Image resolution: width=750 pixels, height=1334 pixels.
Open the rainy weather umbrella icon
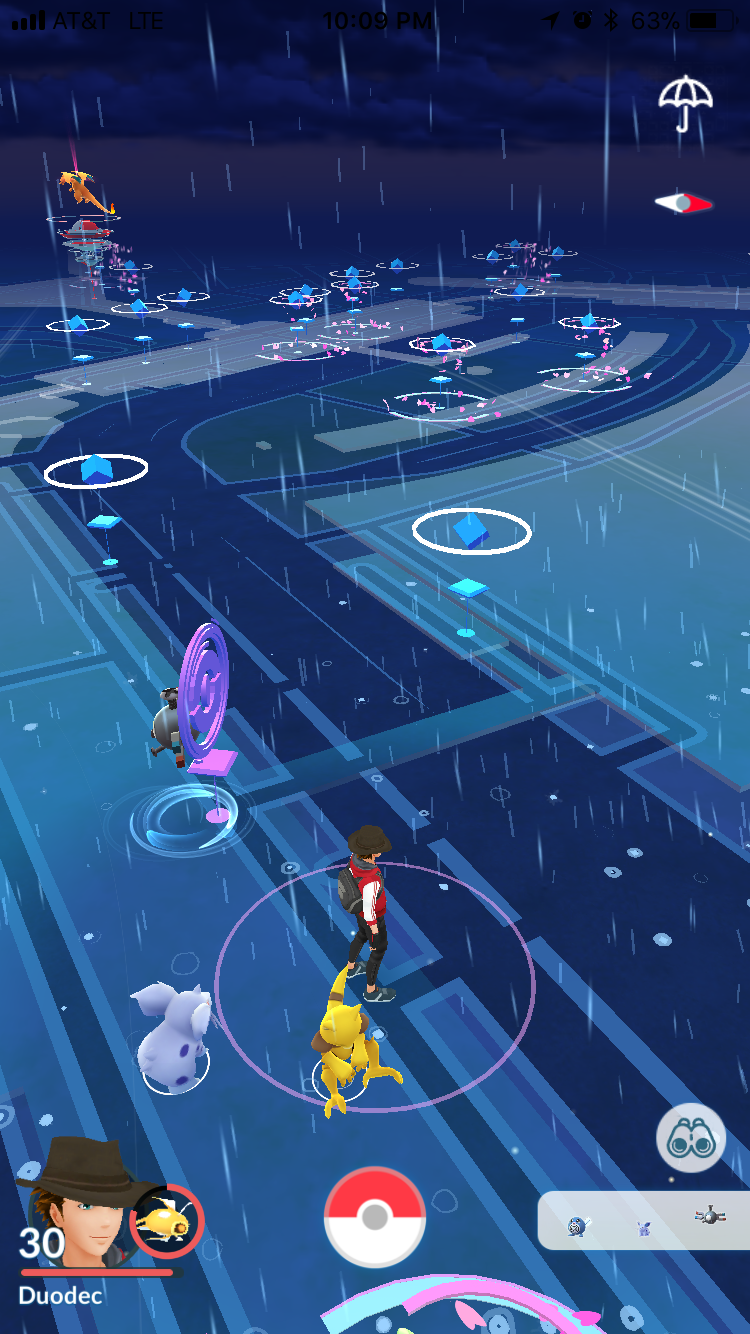coord(685,102)
